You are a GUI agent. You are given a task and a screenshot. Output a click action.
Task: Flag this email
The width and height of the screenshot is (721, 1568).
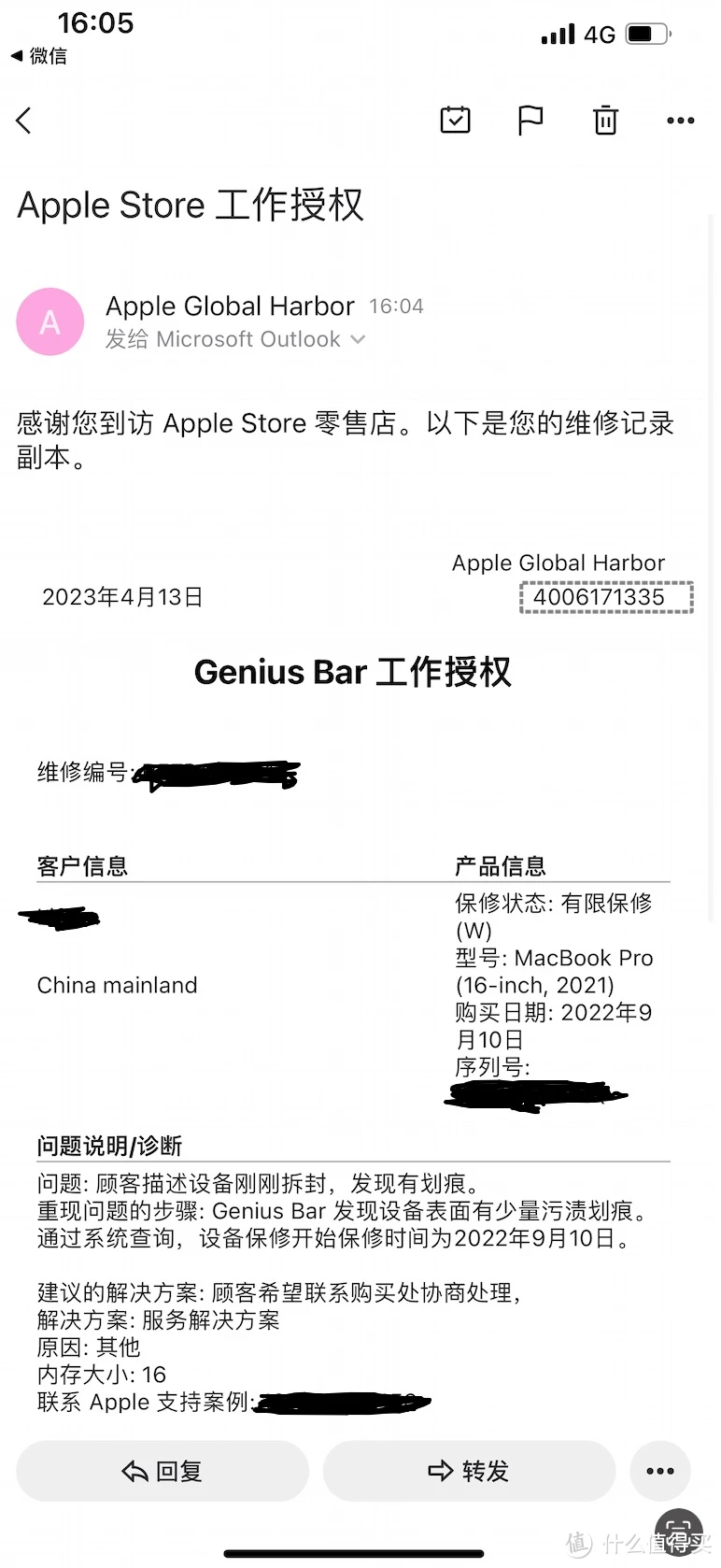click(x=530, y=121)
